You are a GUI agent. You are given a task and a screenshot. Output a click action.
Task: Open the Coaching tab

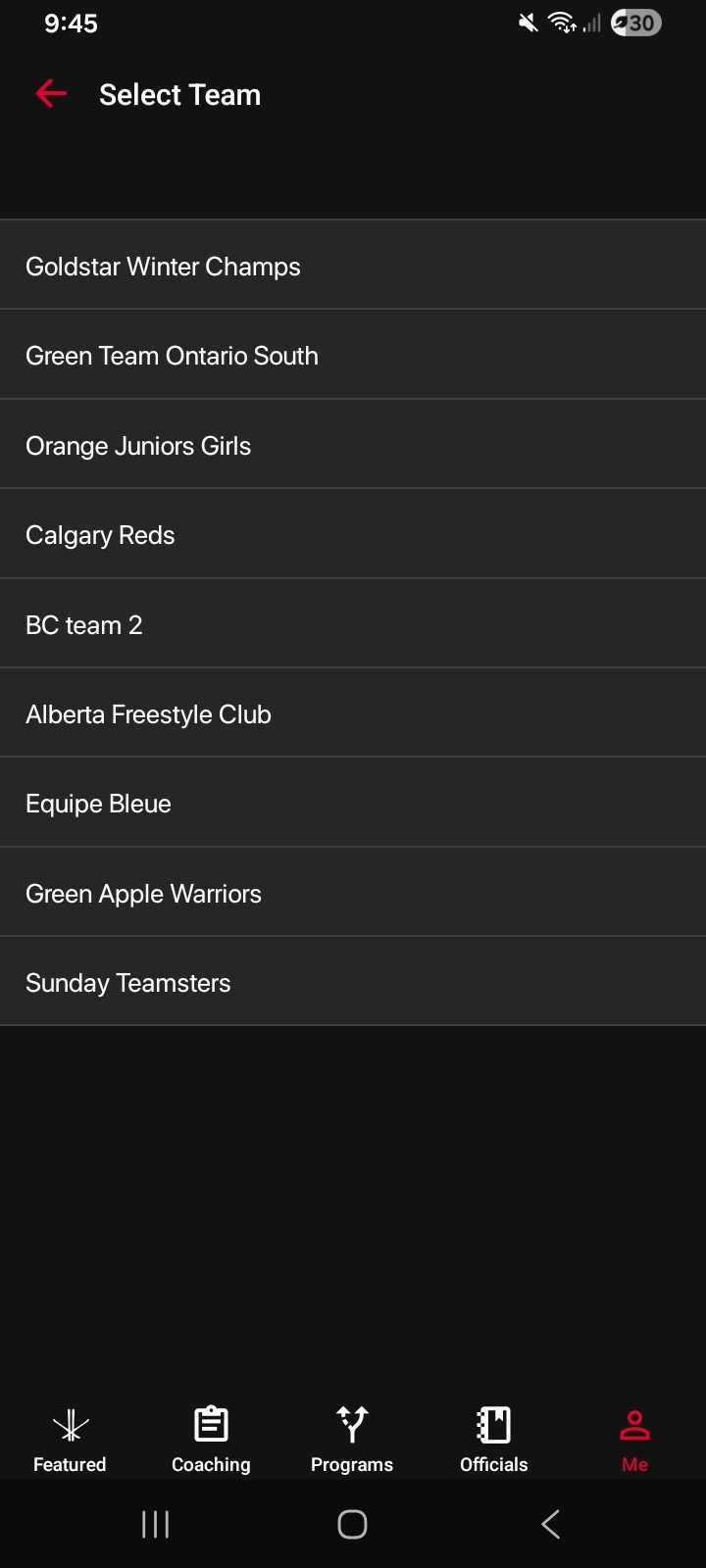[x=211, y=1439]
